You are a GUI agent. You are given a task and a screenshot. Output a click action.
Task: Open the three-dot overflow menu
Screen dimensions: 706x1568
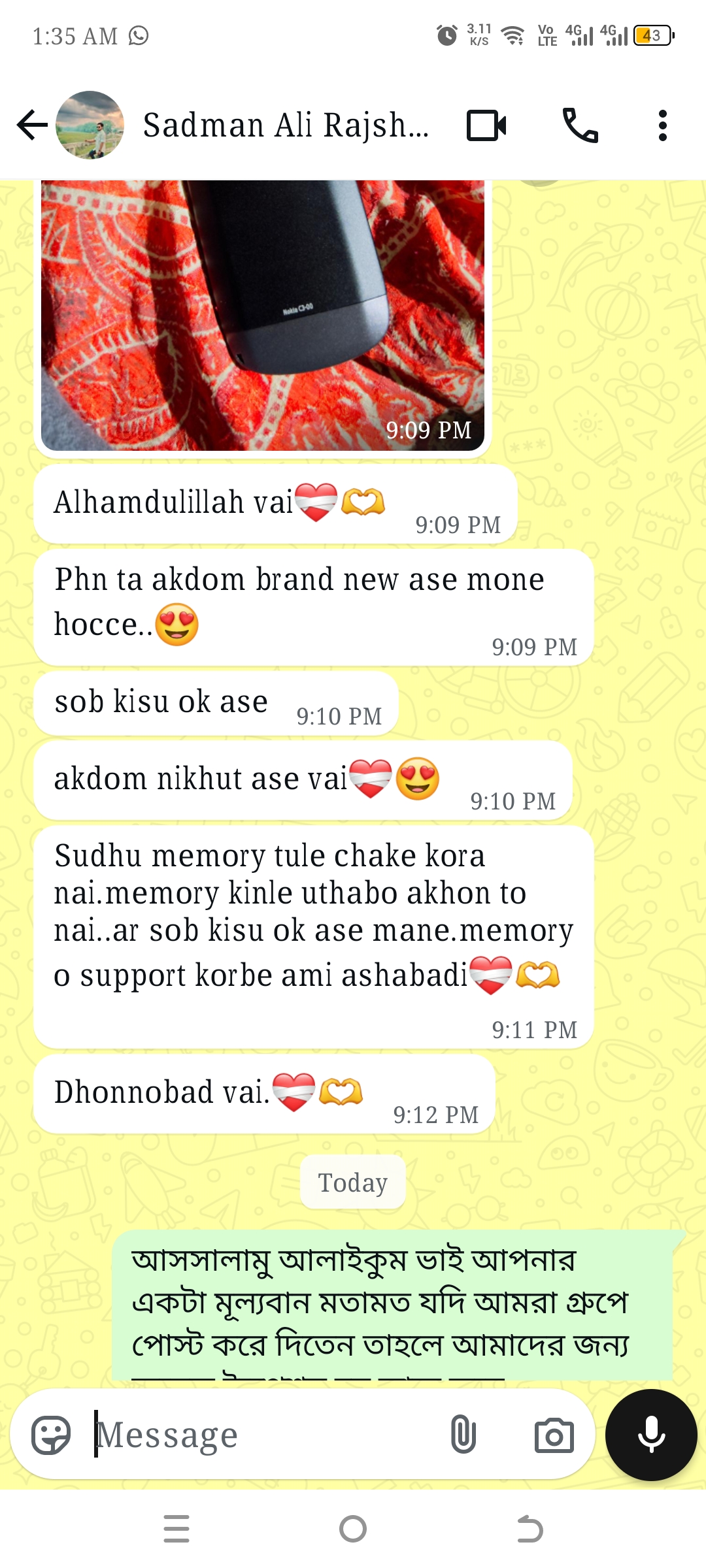[663, 125]
